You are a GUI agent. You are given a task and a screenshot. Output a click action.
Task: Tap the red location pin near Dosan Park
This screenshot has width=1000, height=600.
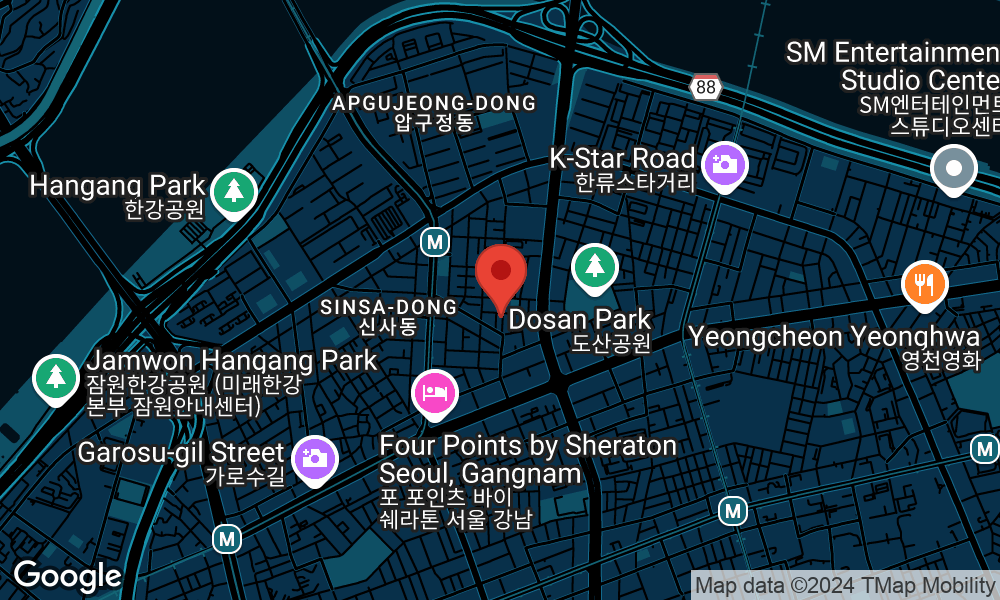pos(501,273)
